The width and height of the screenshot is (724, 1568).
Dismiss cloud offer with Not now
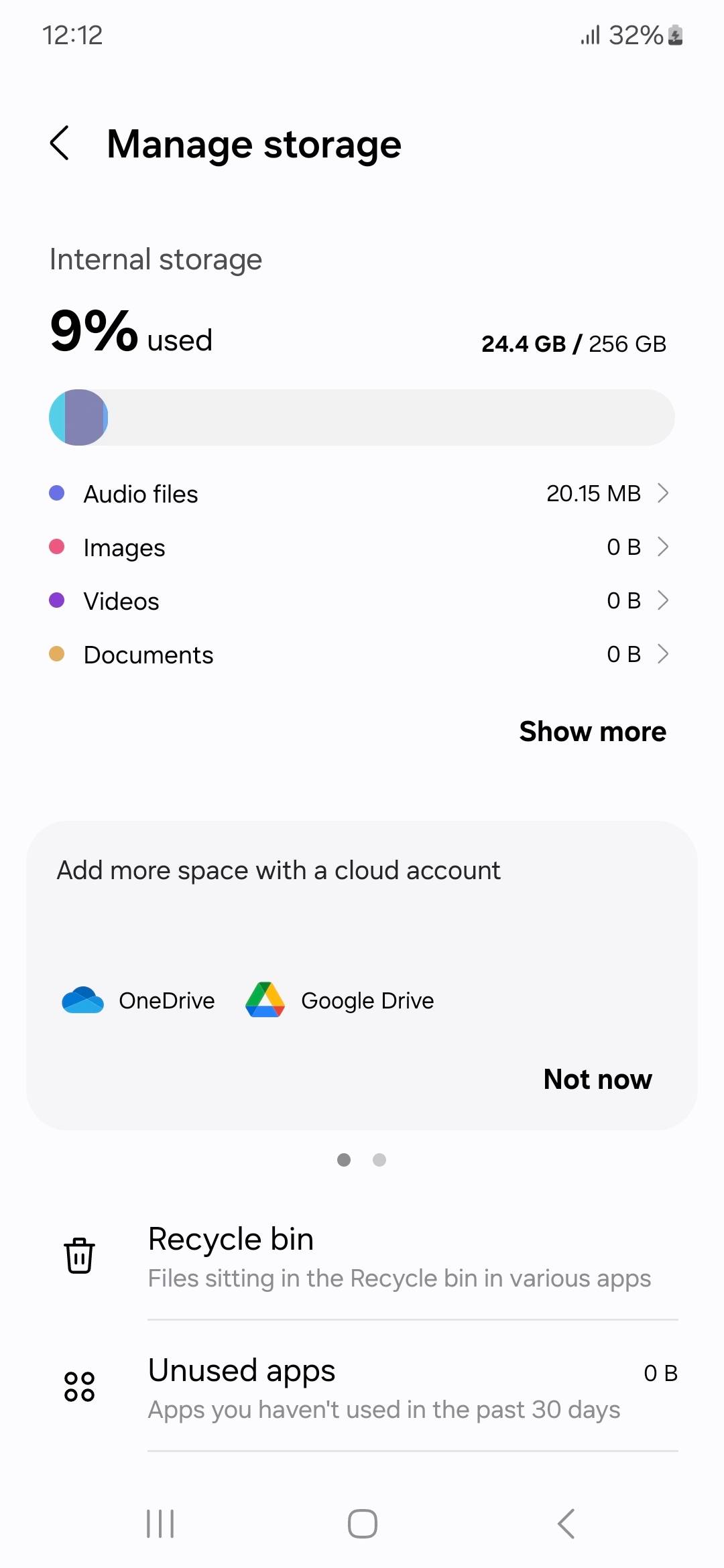(597, 1080)
